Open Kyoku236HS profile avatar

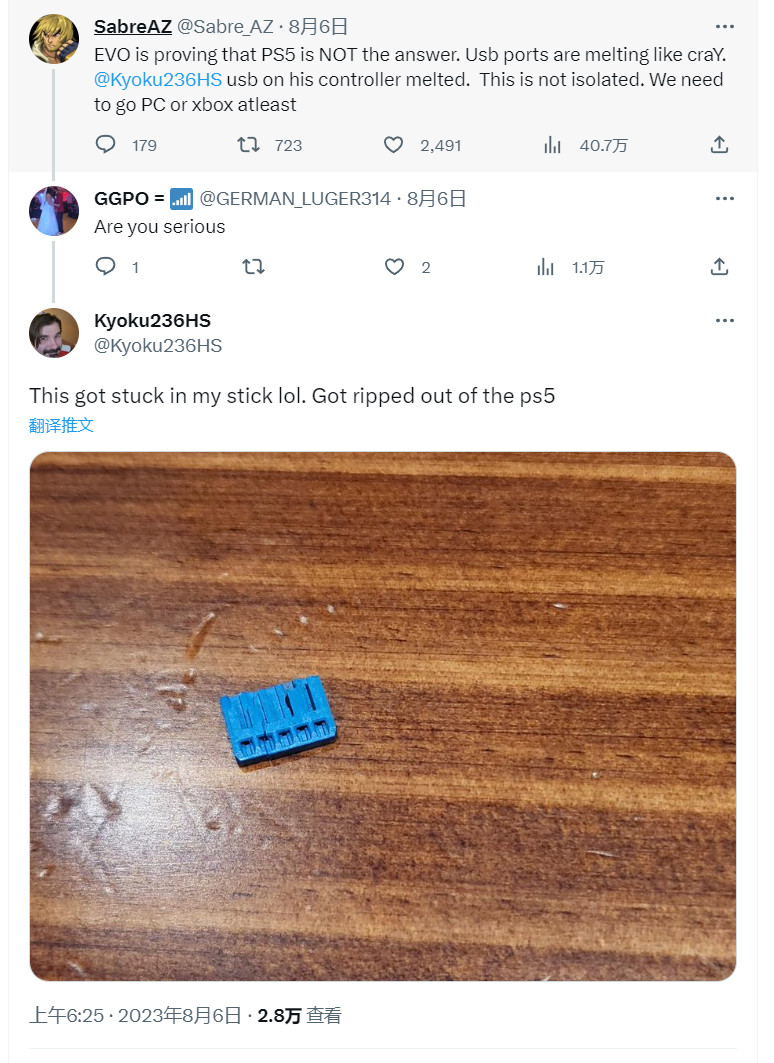[x=54, y=332]
